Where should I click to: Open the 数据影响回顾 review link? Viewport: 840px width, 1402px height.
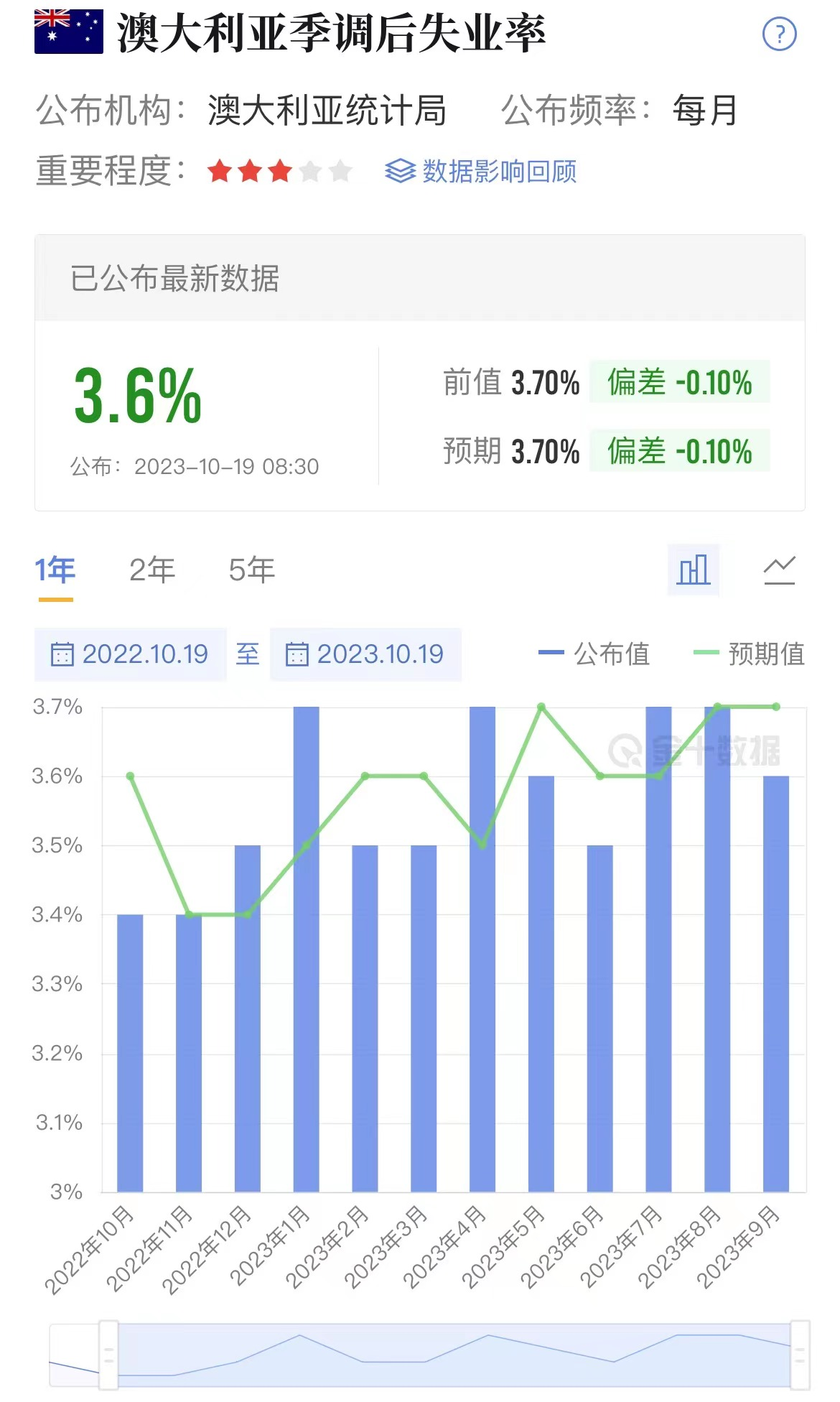(499, 171)
